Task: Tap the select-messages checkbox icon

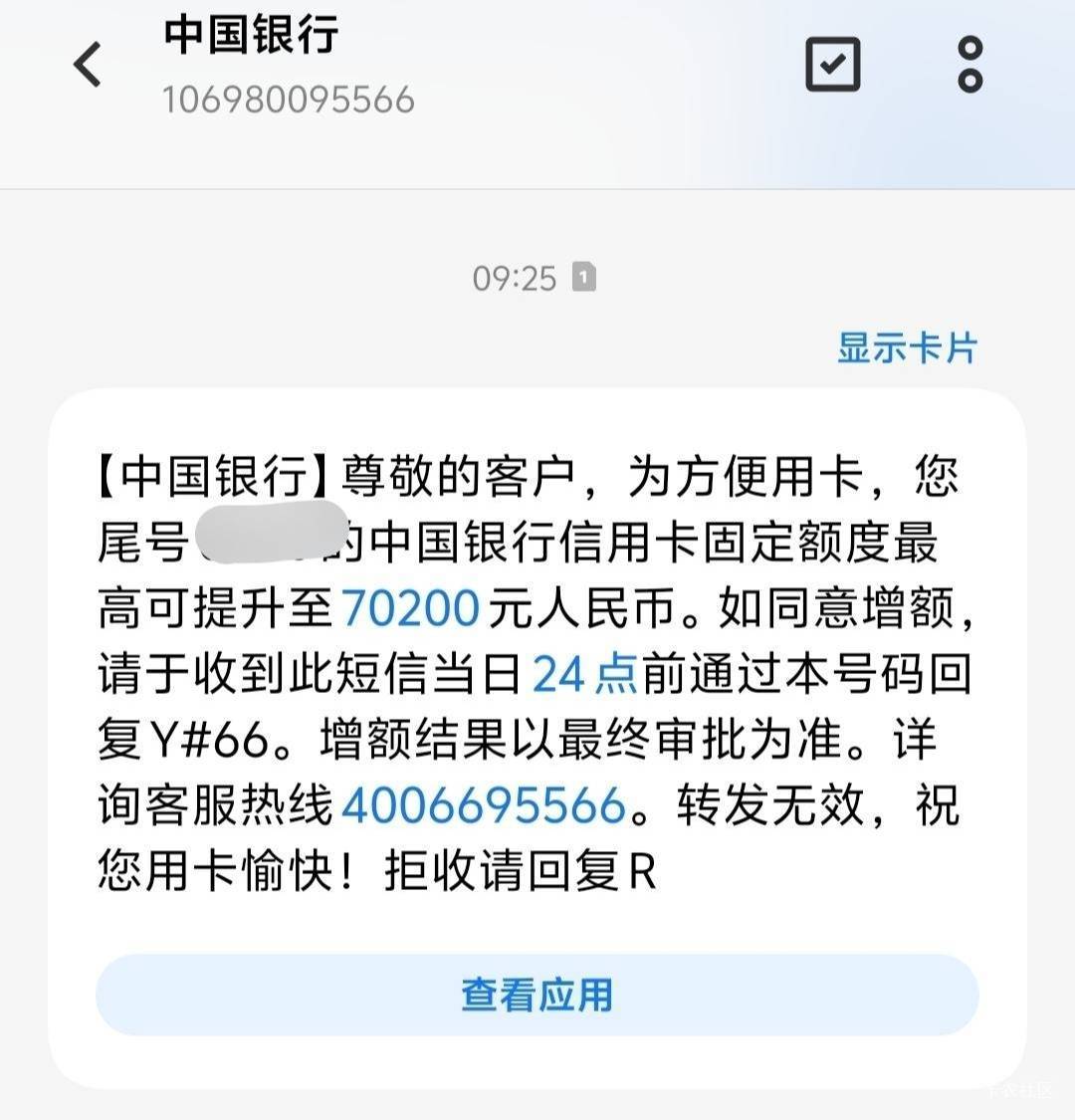Action: click(832, 65)
